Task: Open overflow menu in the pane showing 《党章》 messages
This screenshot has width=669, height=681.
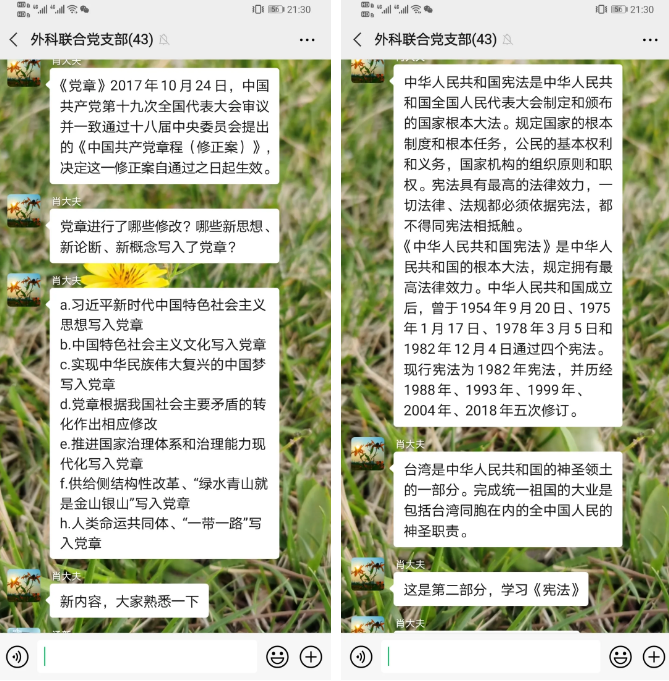Action: pos(308,40)
